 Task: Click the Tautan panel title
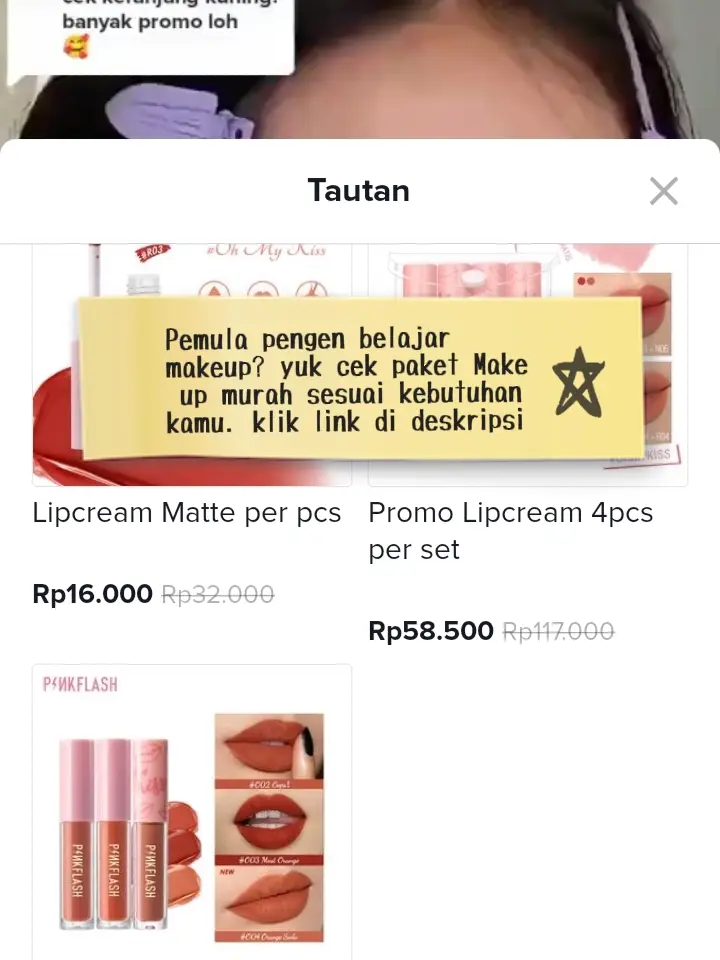click(x=359, y=190)
